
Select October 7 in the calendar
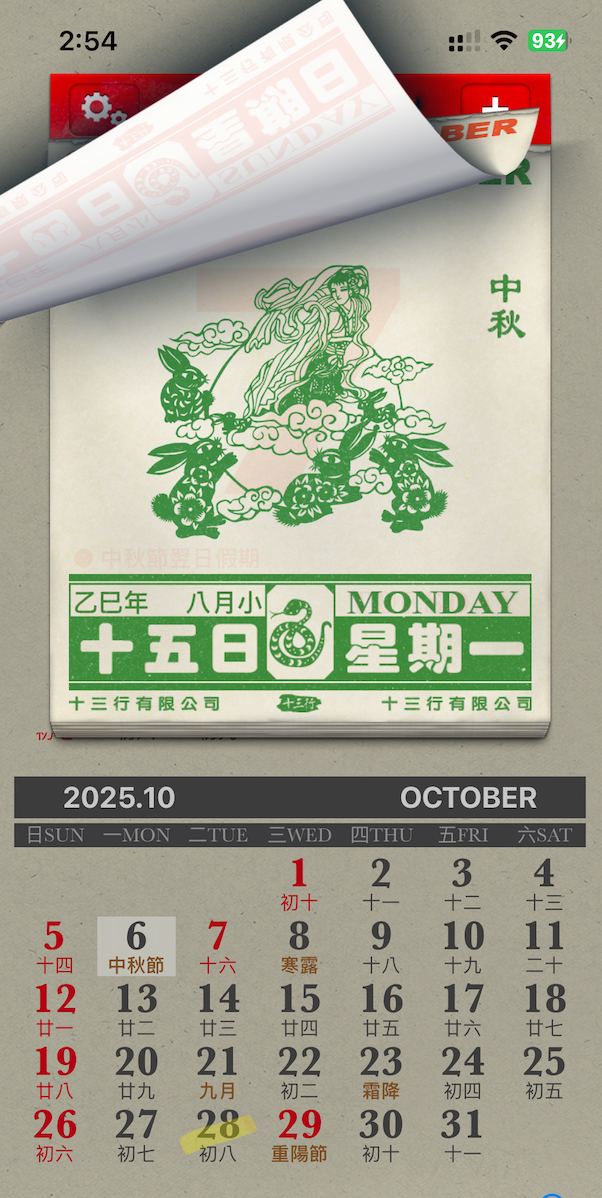pyautogui.click(x=218, y=946)
